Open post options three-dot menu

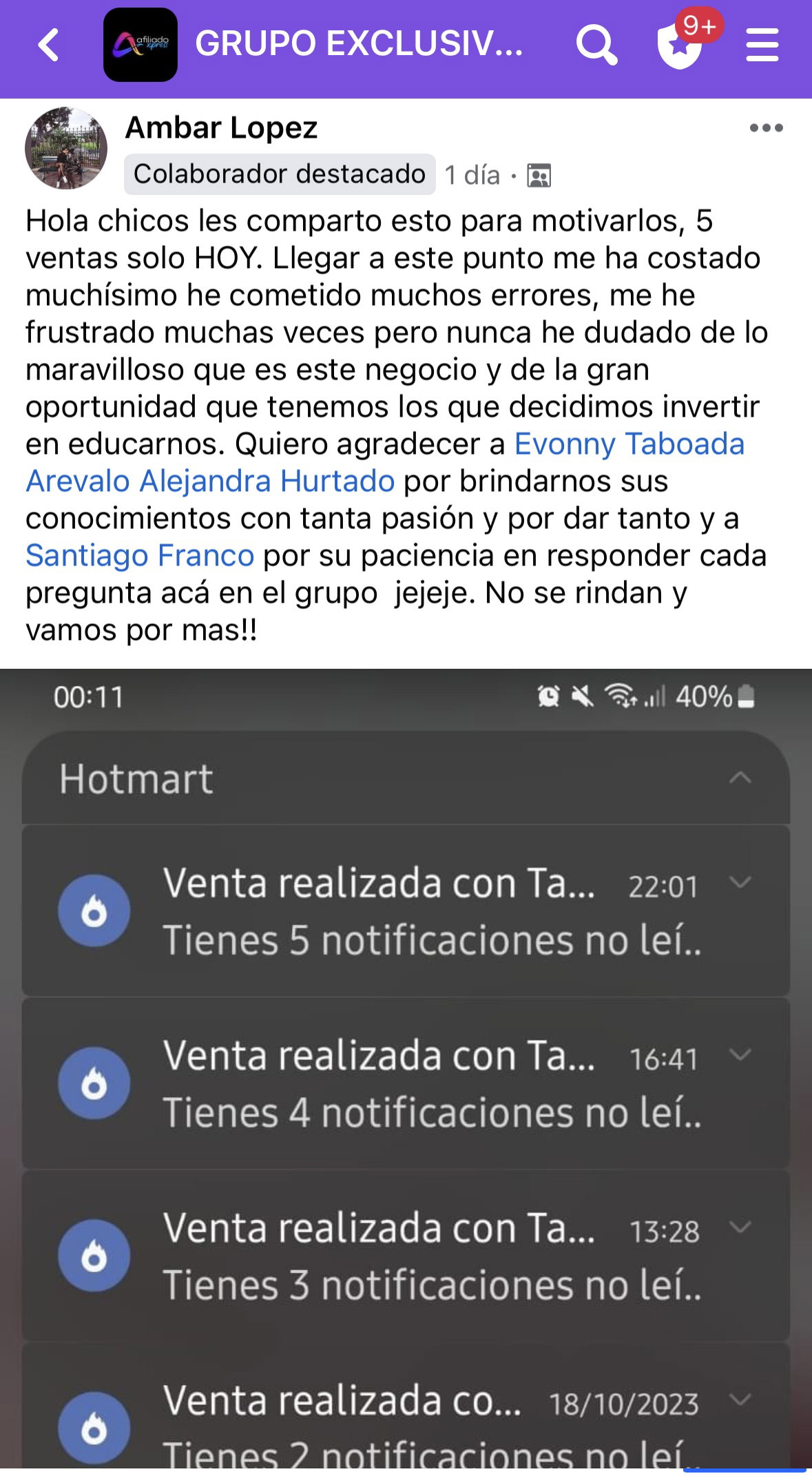766,128
